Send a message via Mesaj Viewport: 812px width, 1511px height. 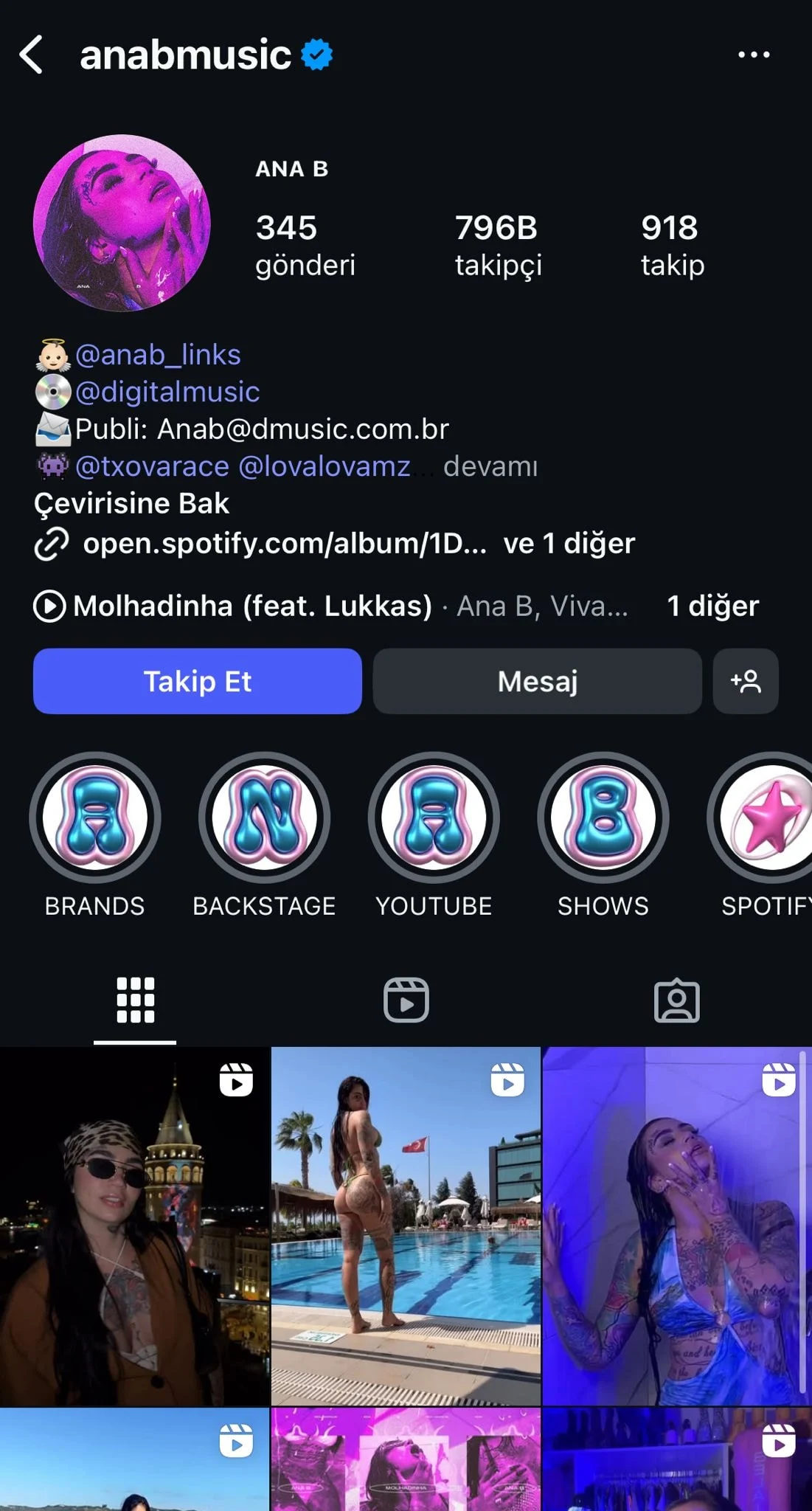[x=537, y=681]
